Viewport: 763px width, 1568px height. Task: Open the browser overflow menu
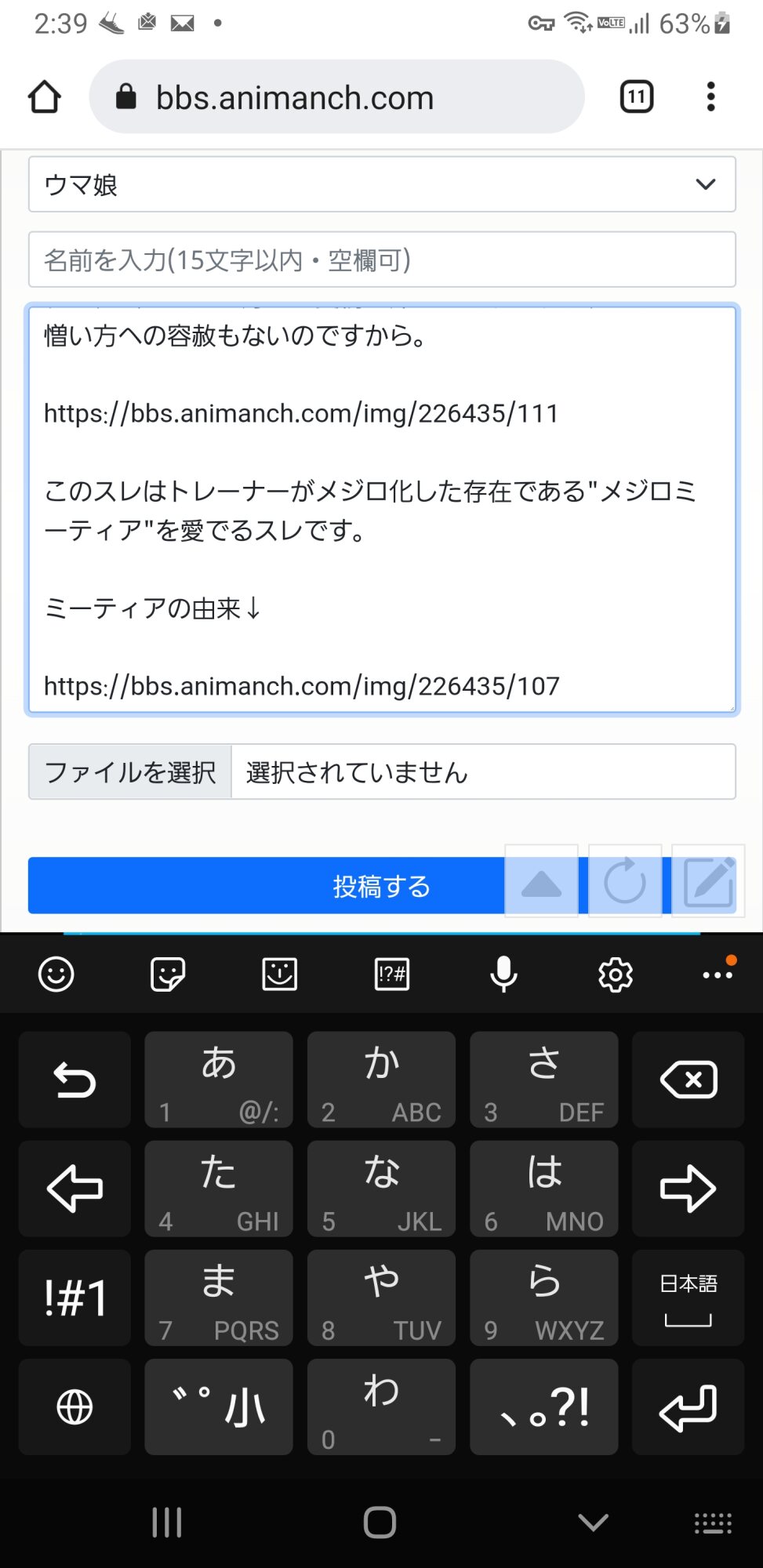(x=710, y=97)
